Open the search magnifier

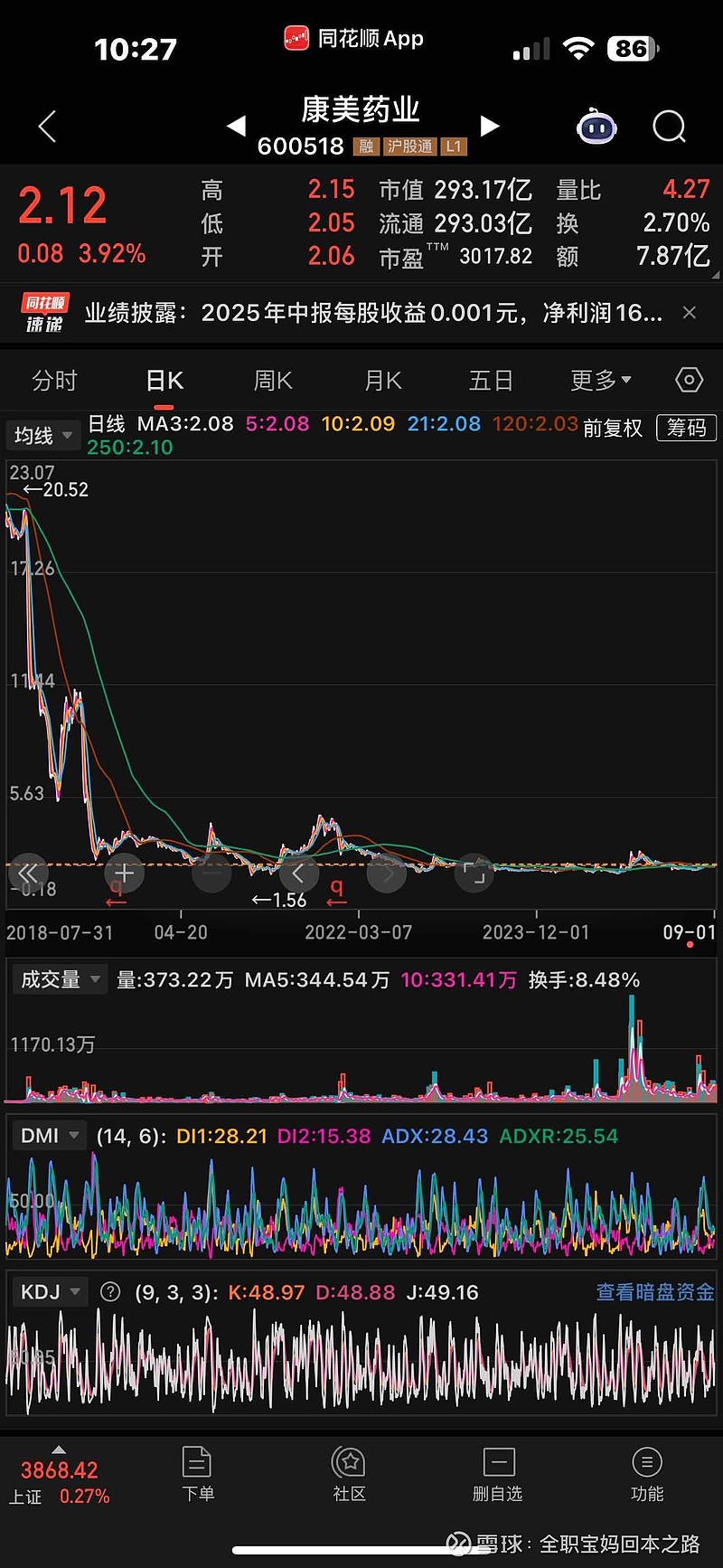point(669,128)
